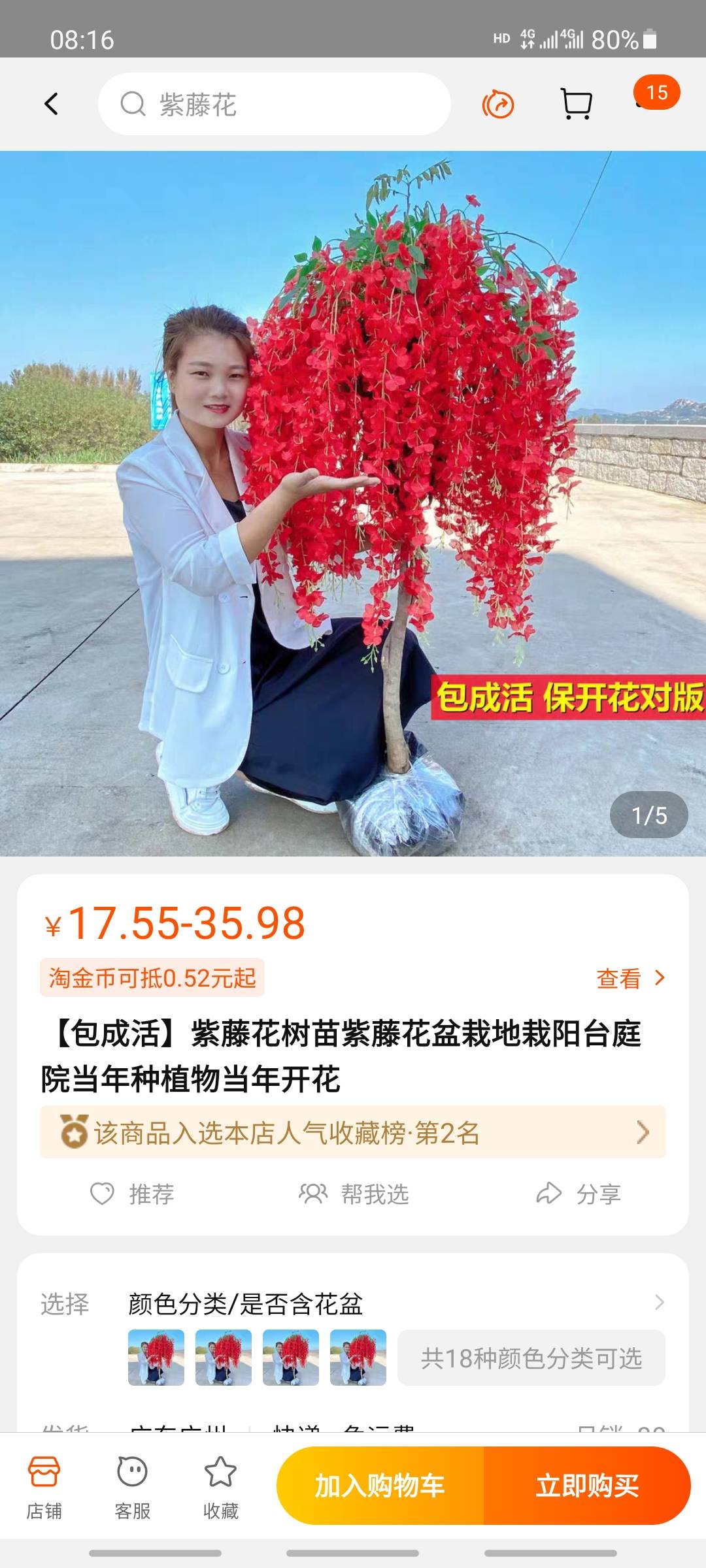Open 颜色分类/是否含花盆 selection
The height and width of the screenshot is (1568, 706).
point(392,1303)
